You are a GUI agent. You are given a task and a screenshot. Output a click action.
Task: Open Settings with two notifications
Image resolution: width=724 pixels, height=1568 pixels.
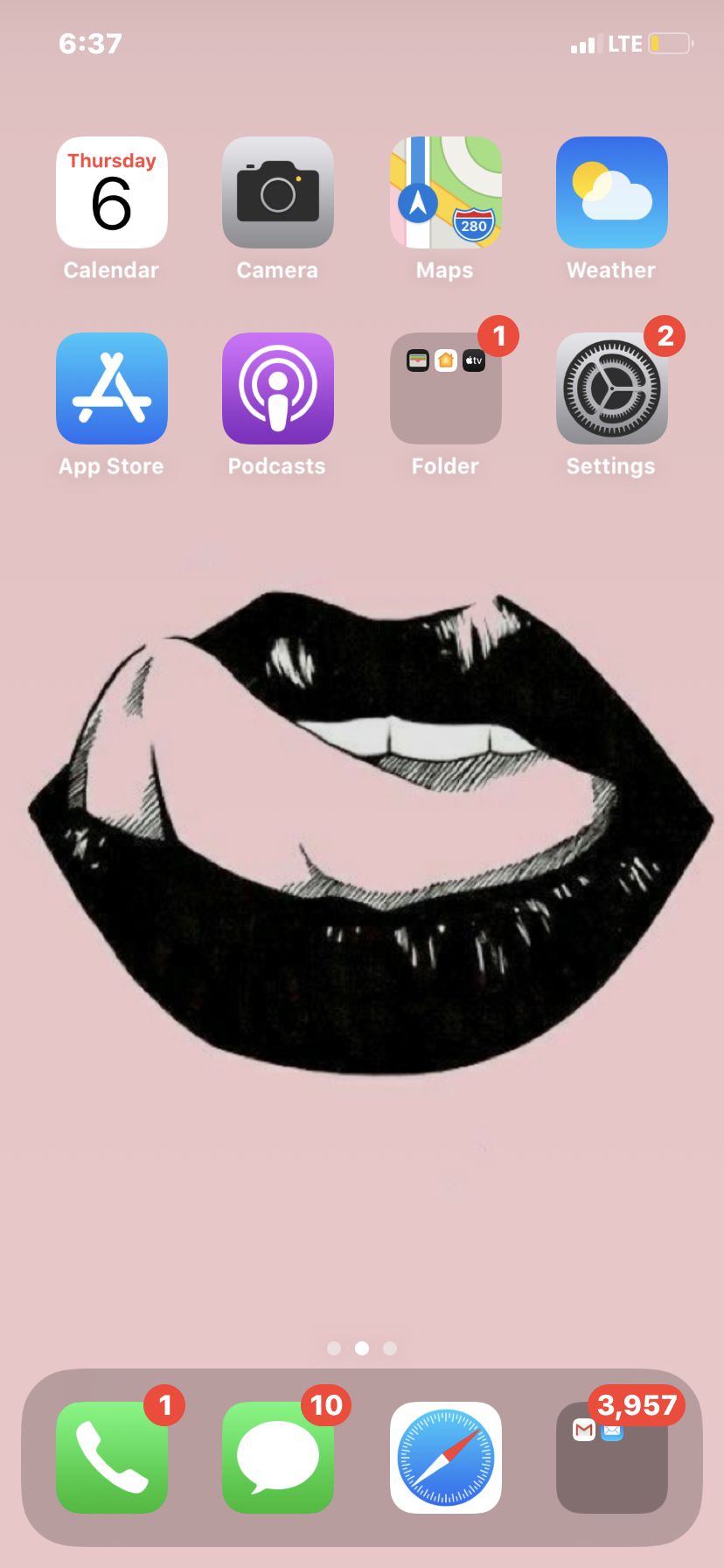[x=612, y=388]
